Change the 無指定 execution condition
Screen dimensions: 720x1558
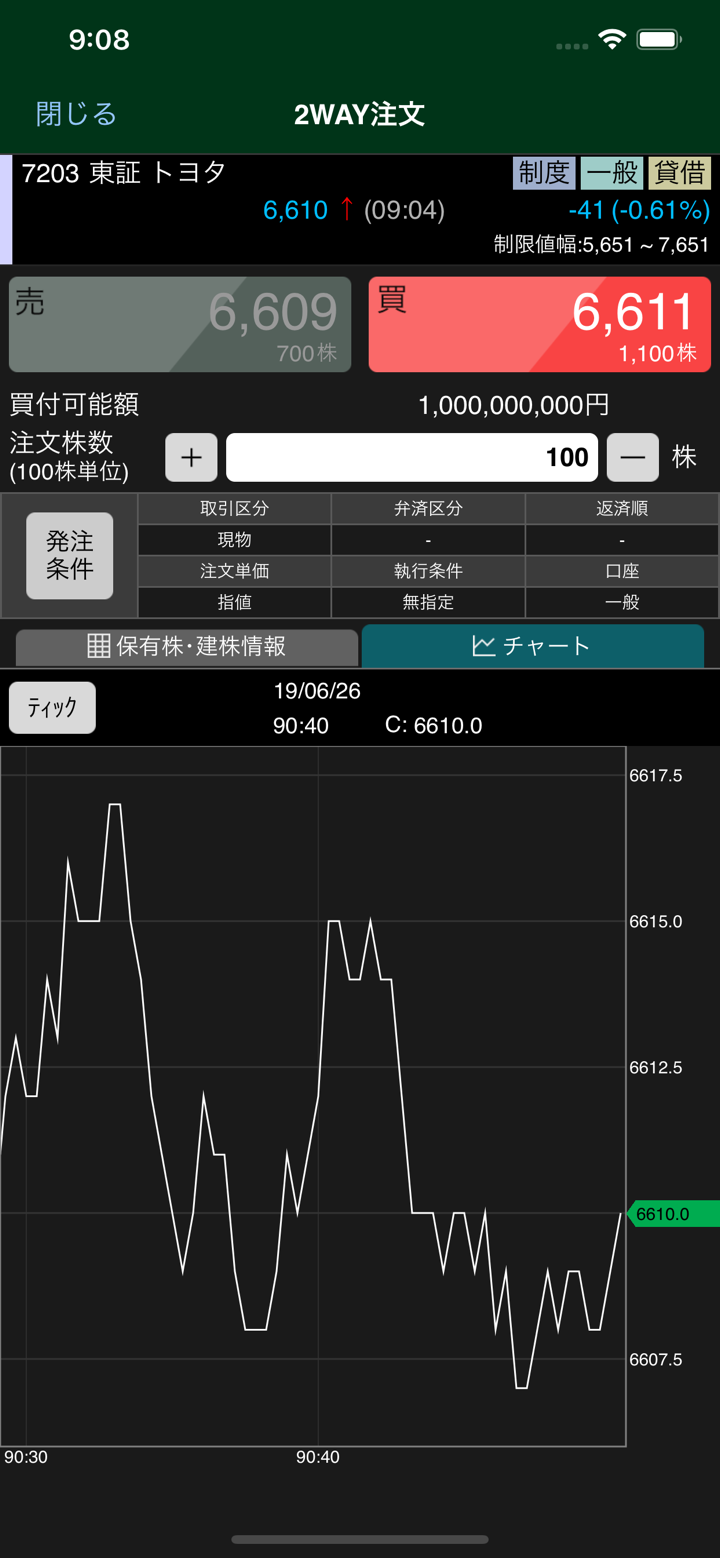tap(428, 602)
